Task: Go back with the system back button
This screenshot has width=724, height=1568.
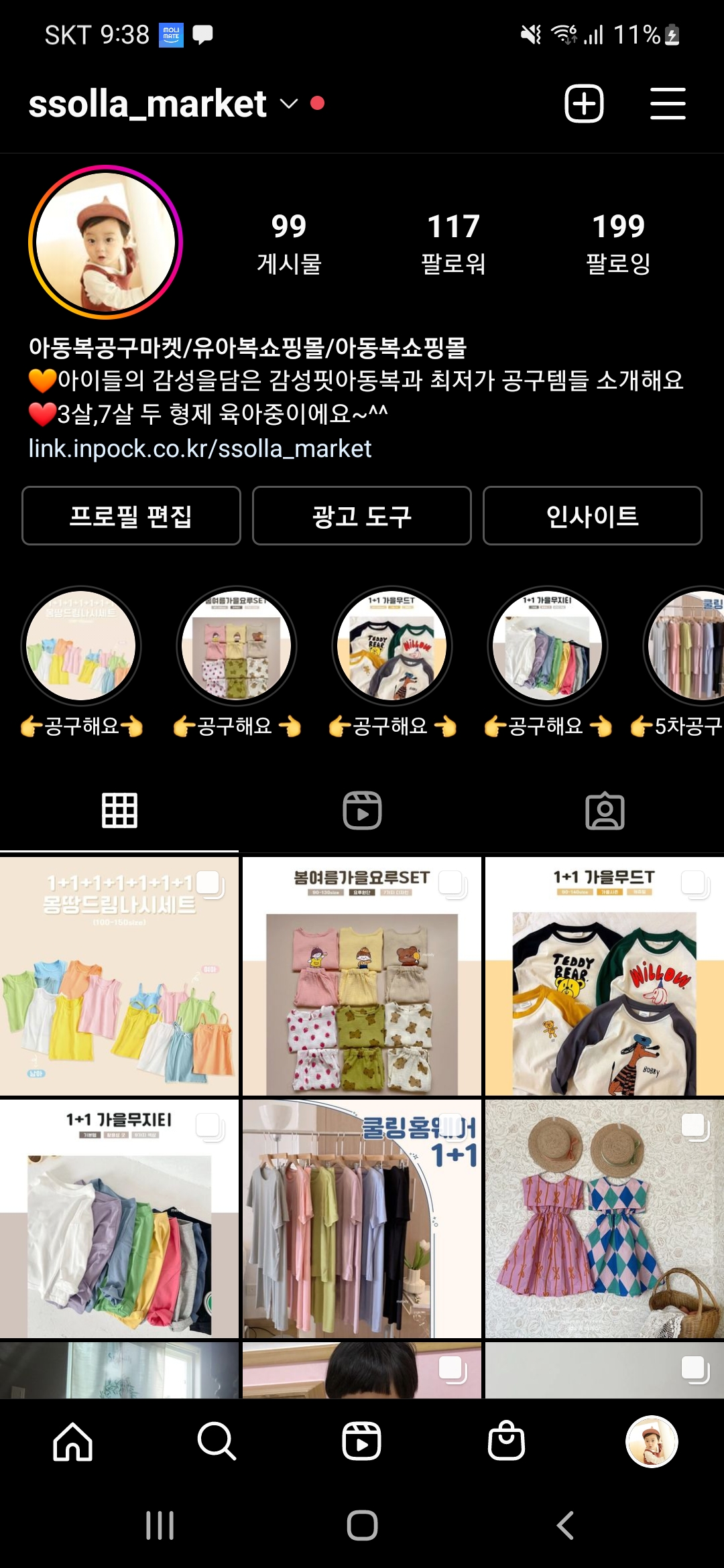Action: 565,1526
